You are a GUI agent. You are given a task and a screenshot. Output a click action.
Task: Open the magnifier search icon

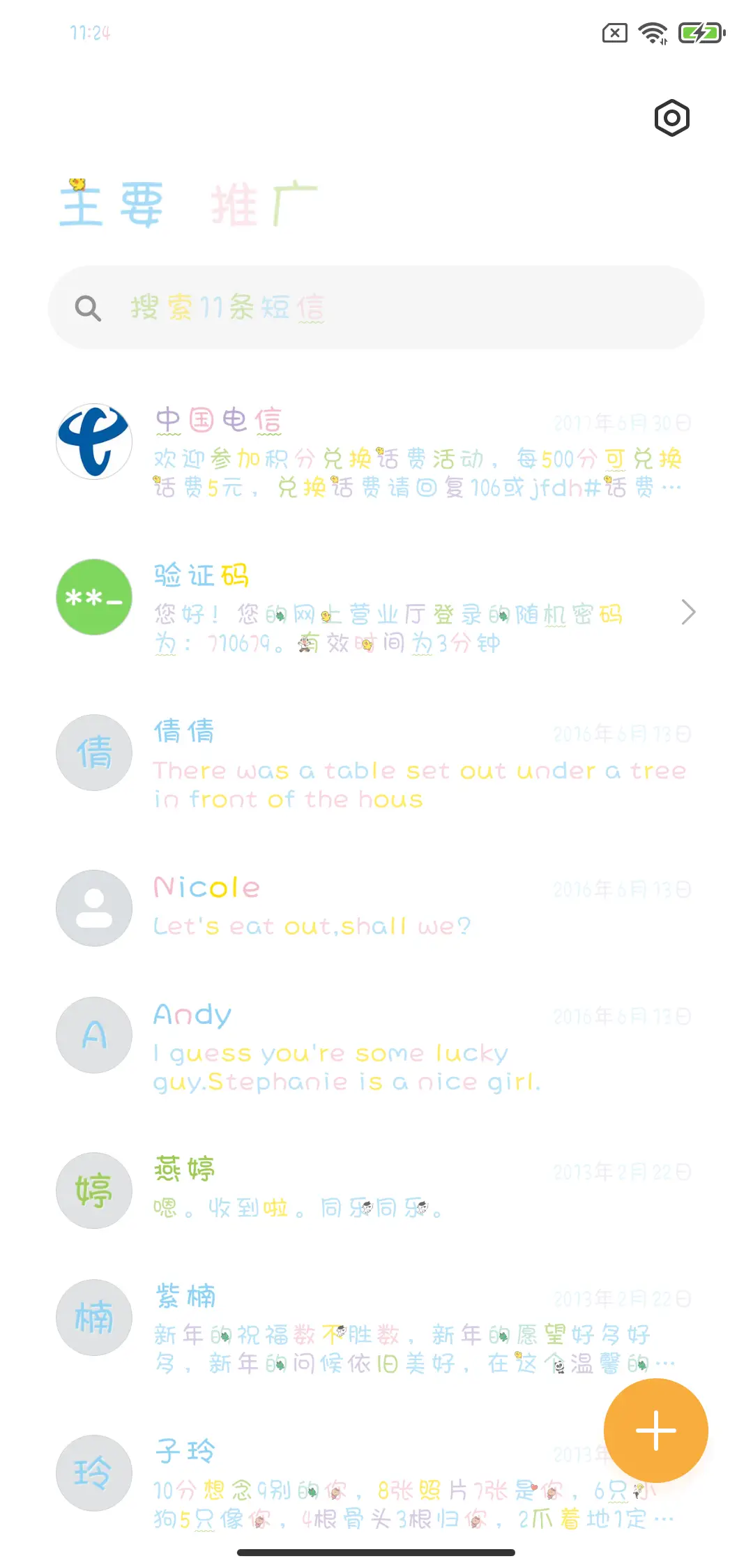click(x=88, y=307)
